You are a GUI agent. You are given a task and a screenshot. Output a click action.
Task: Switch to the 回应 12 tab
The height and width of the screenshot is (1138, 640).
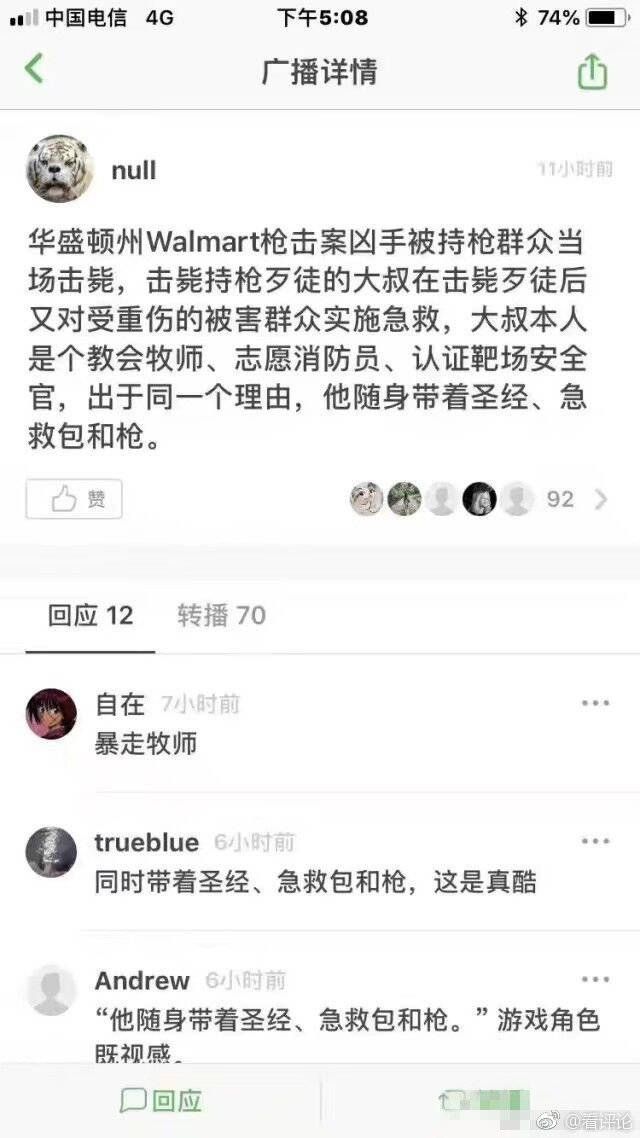coord(90,615)
